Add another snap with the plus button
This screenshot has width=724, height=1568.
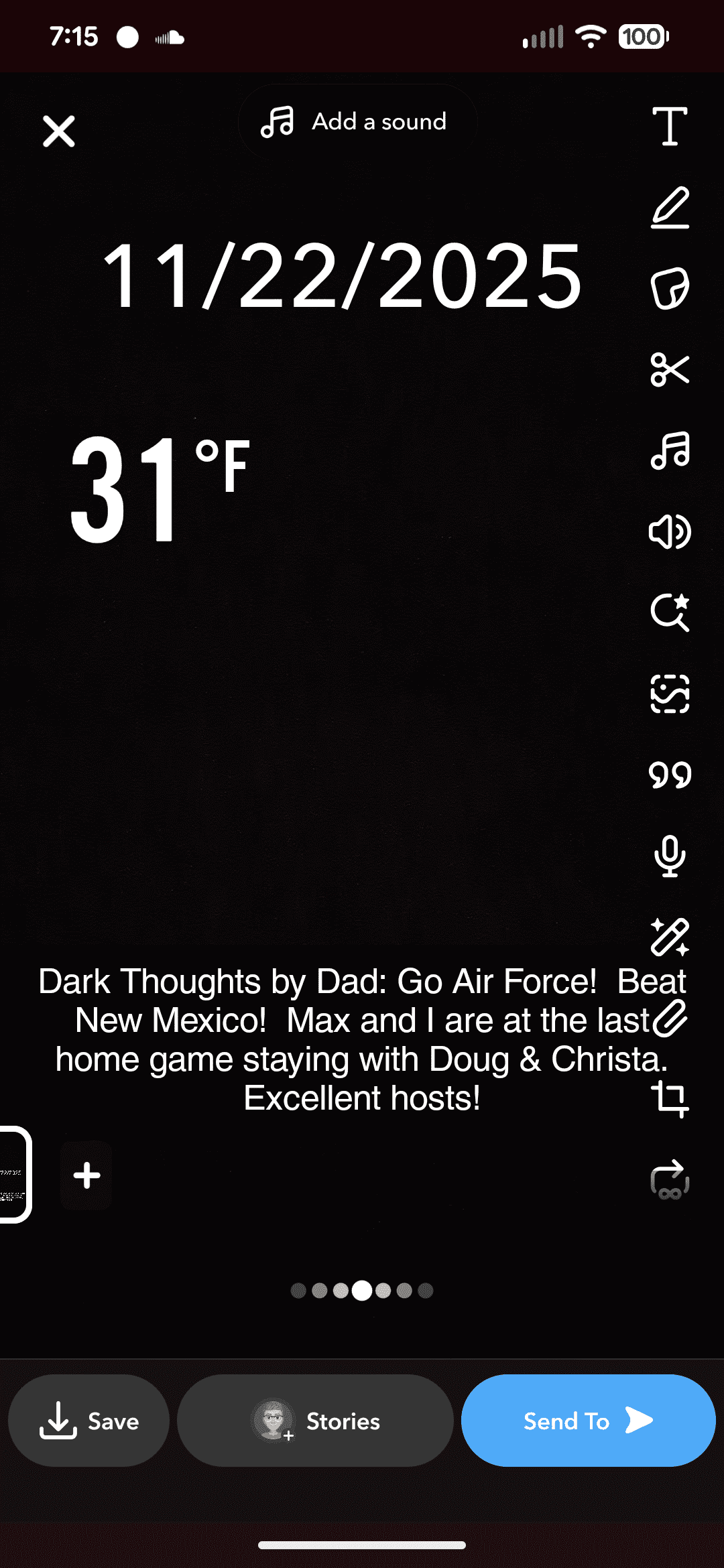click(86, 1176)
